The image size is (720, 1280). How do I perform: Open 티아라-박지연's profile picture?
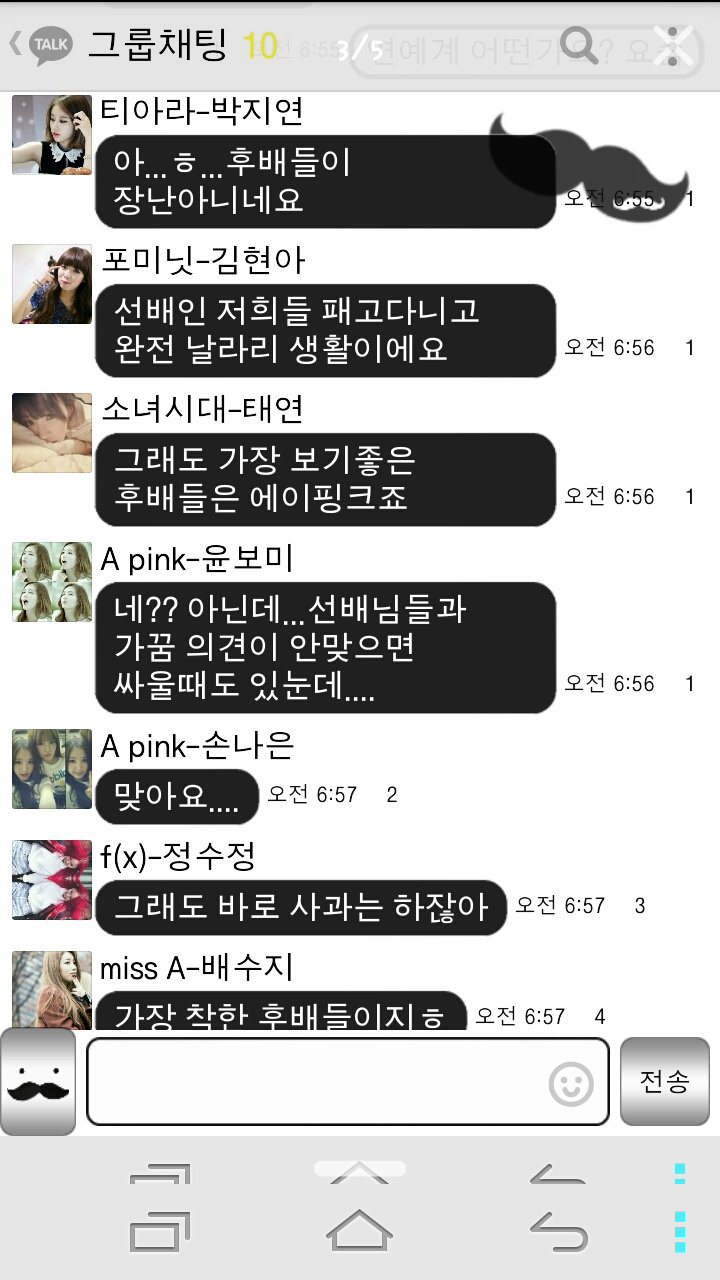pyautogui.click(x=51, y=135)
